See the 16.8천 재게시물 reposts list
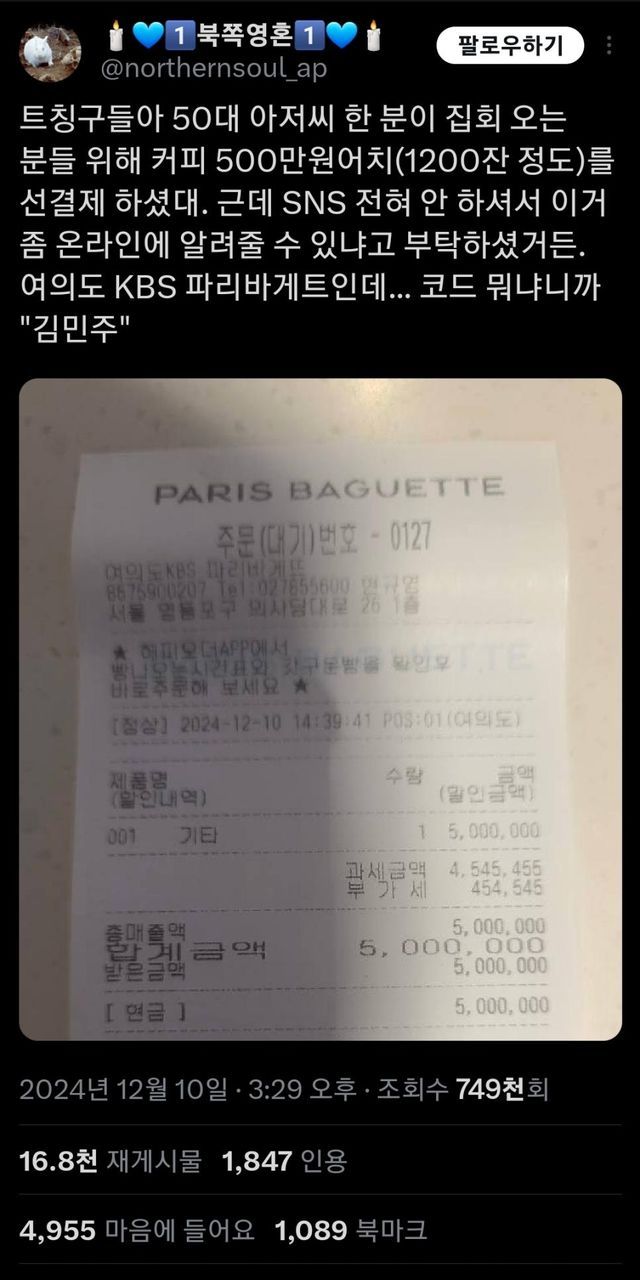 [108, 1161]
